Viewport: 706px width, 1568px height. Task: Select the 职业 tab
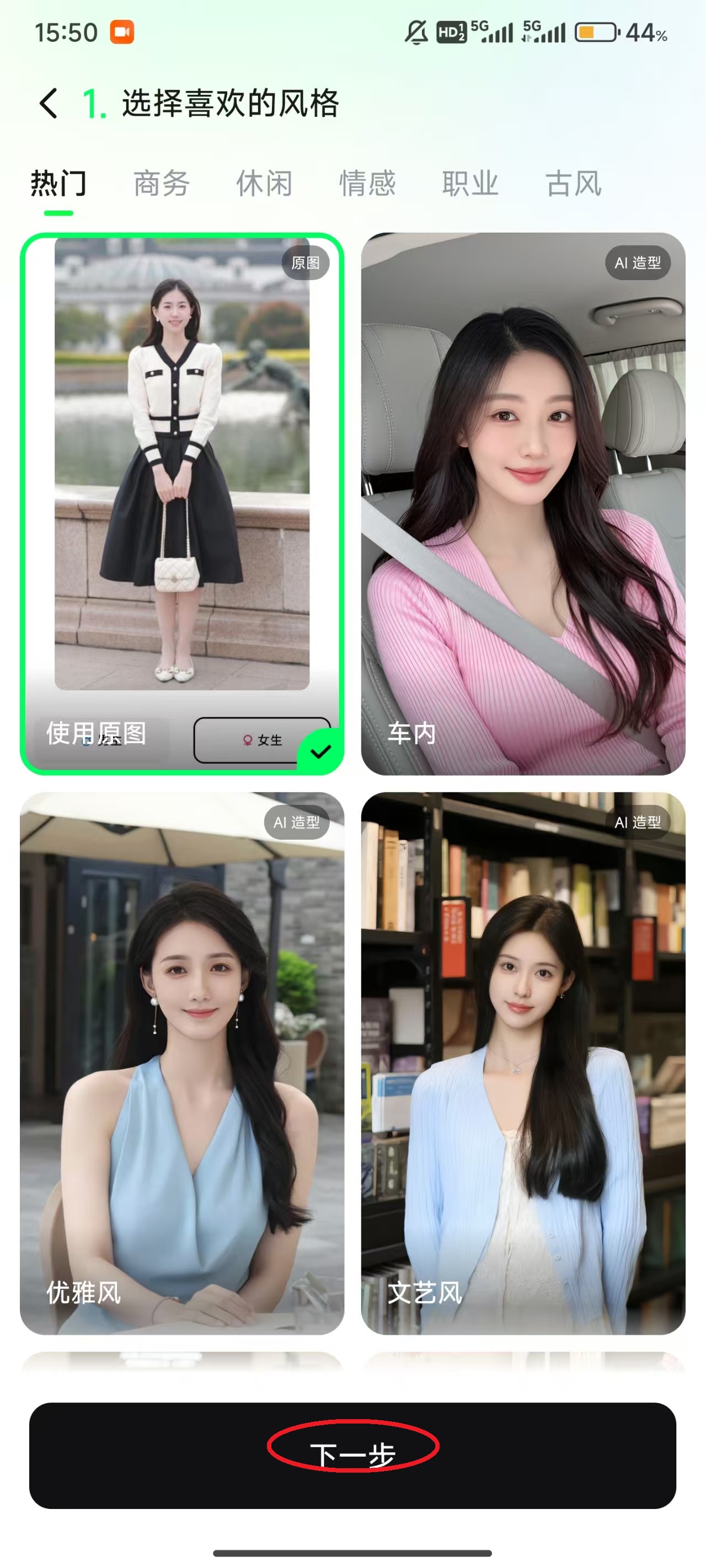pyautogui.click(x=470, y=184)
